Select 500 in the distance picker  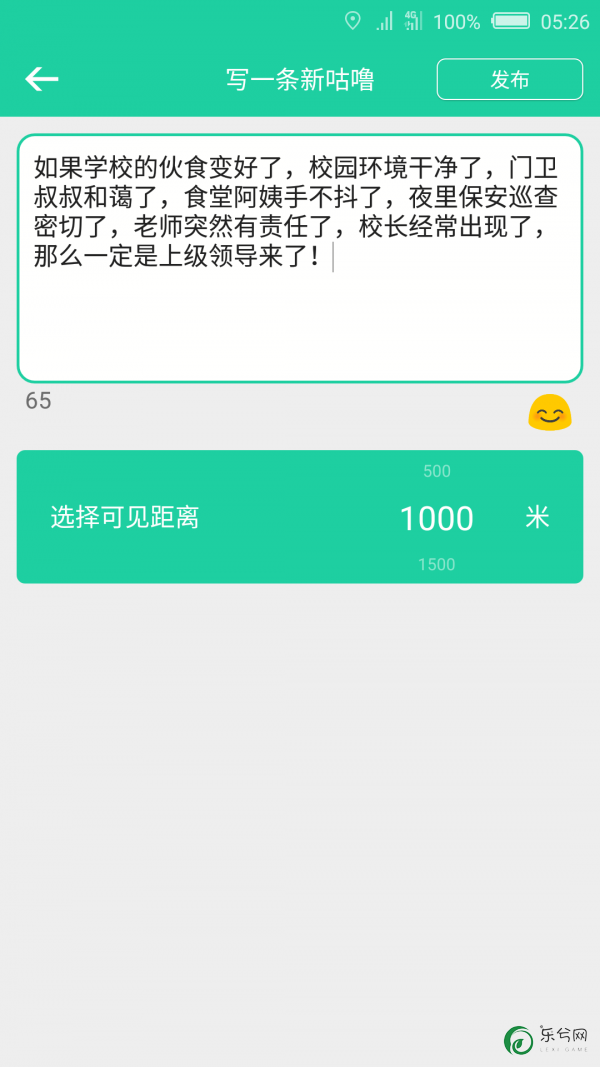437,471
